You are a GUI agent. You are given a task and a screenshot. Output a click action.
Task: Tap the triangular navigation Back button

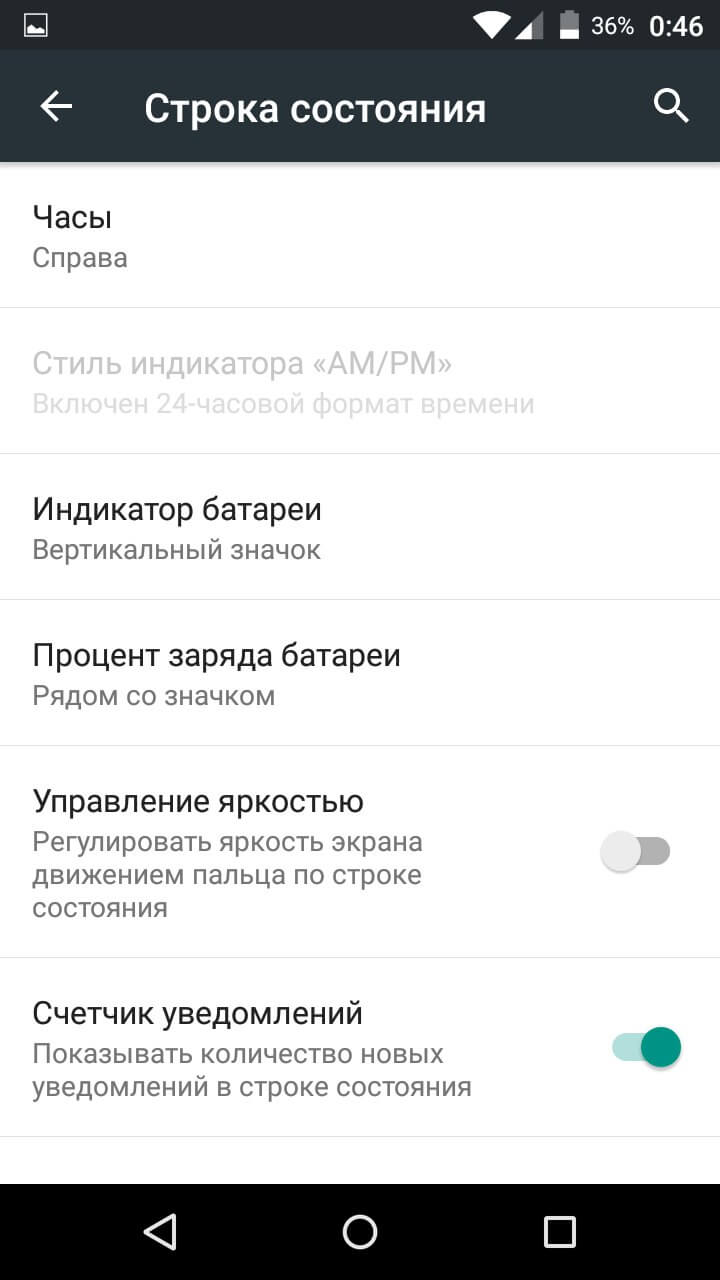(160, 1231)
